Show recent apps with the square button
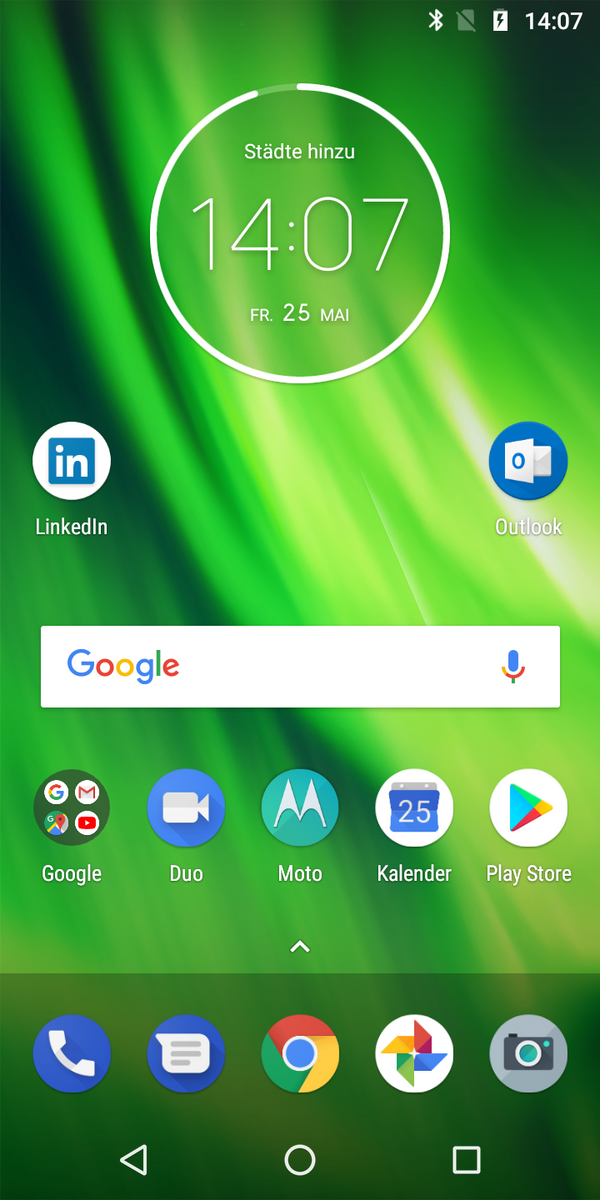Screen dimensions: 600x1200 point(467,1160)
